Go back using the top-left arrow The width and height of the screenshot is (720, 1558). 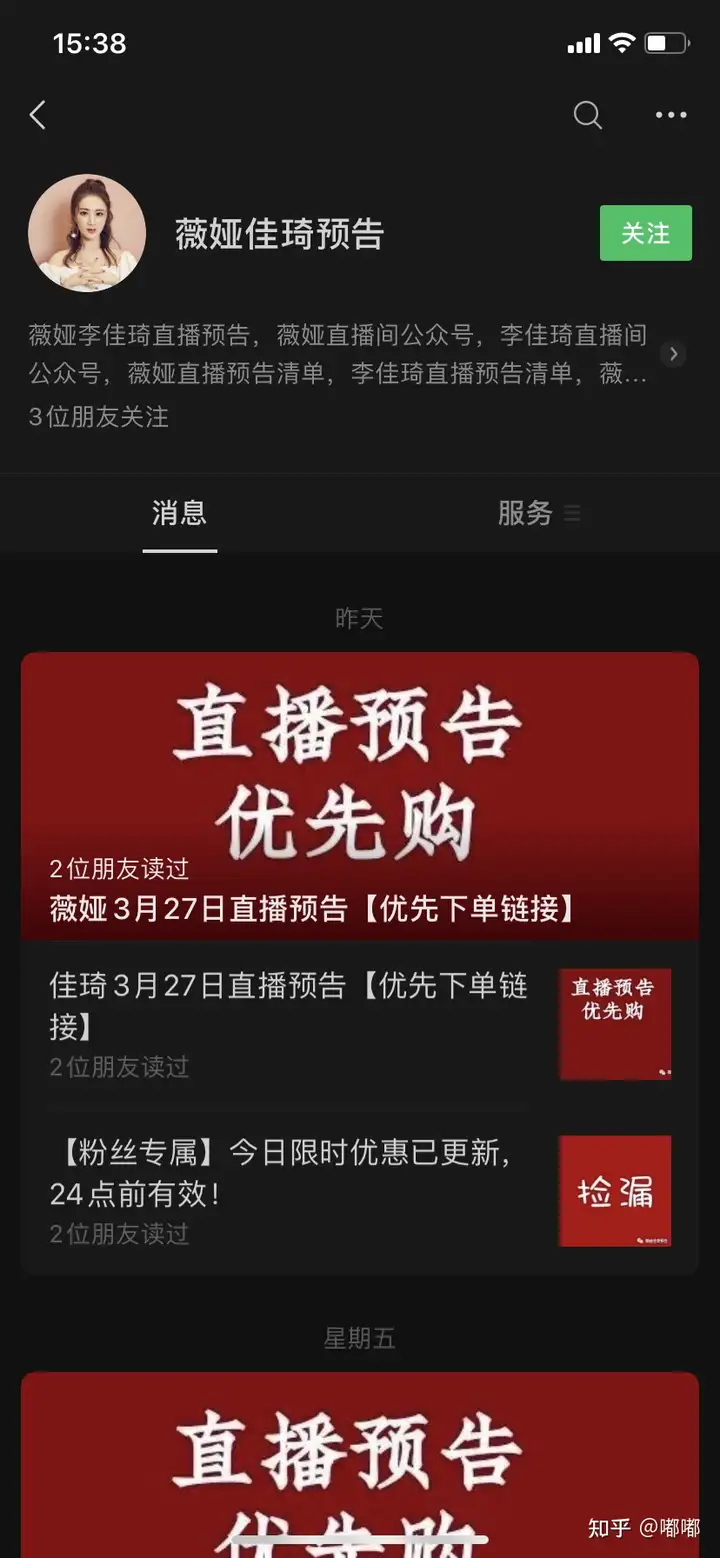(x=38, y=115)
